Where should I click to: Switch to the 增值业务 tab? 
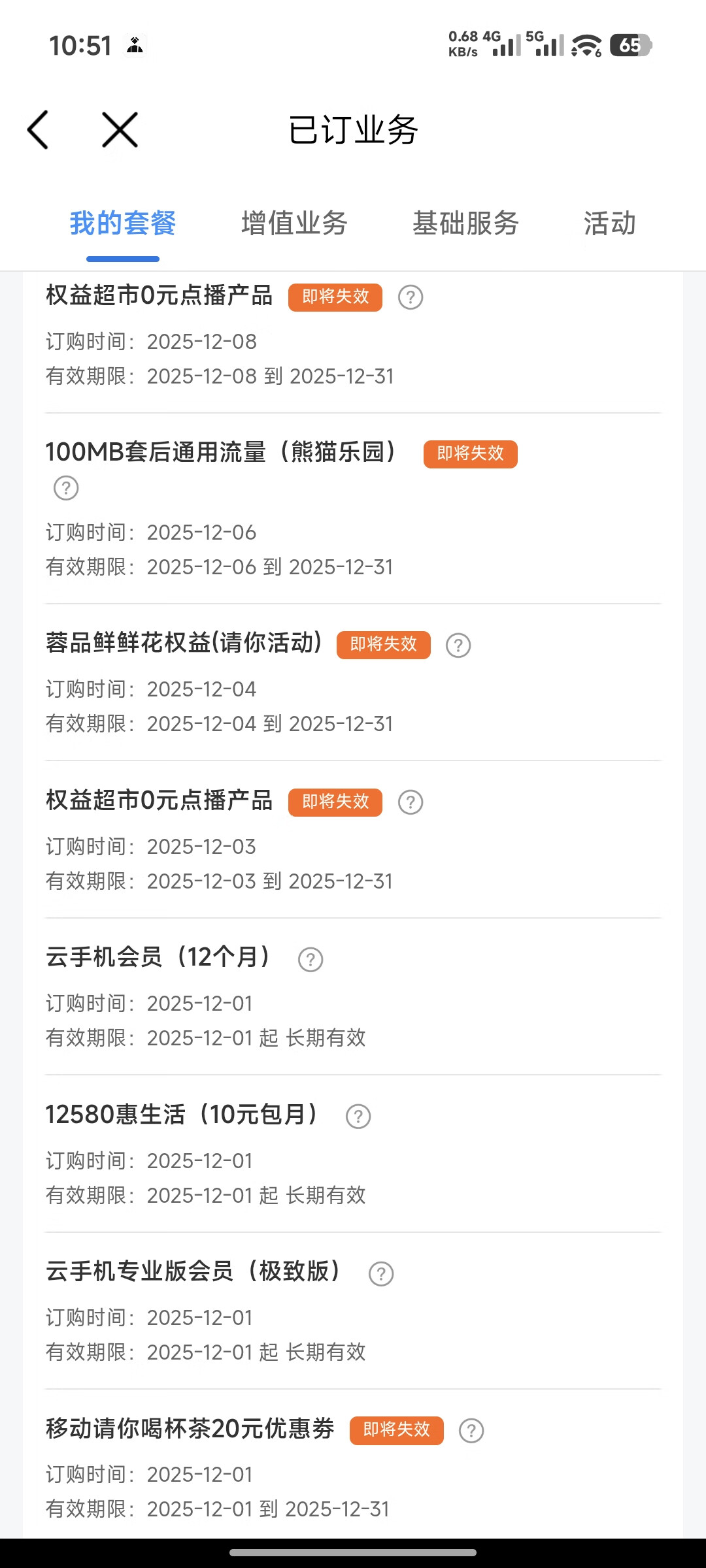pyautogui.click(x=294, y=223)
